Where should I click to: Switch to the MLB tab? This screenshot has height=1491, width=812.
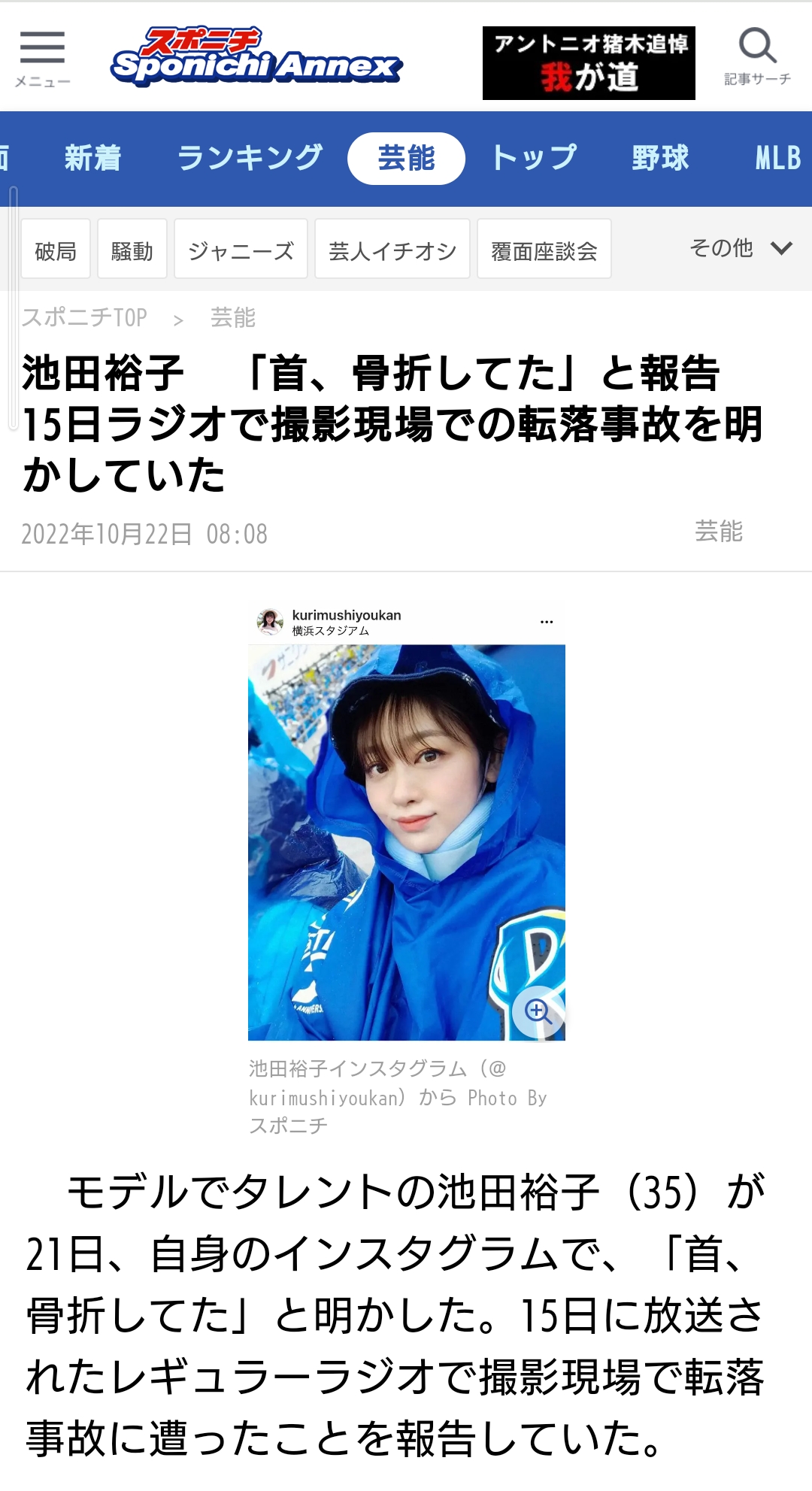tap(777, 159)
